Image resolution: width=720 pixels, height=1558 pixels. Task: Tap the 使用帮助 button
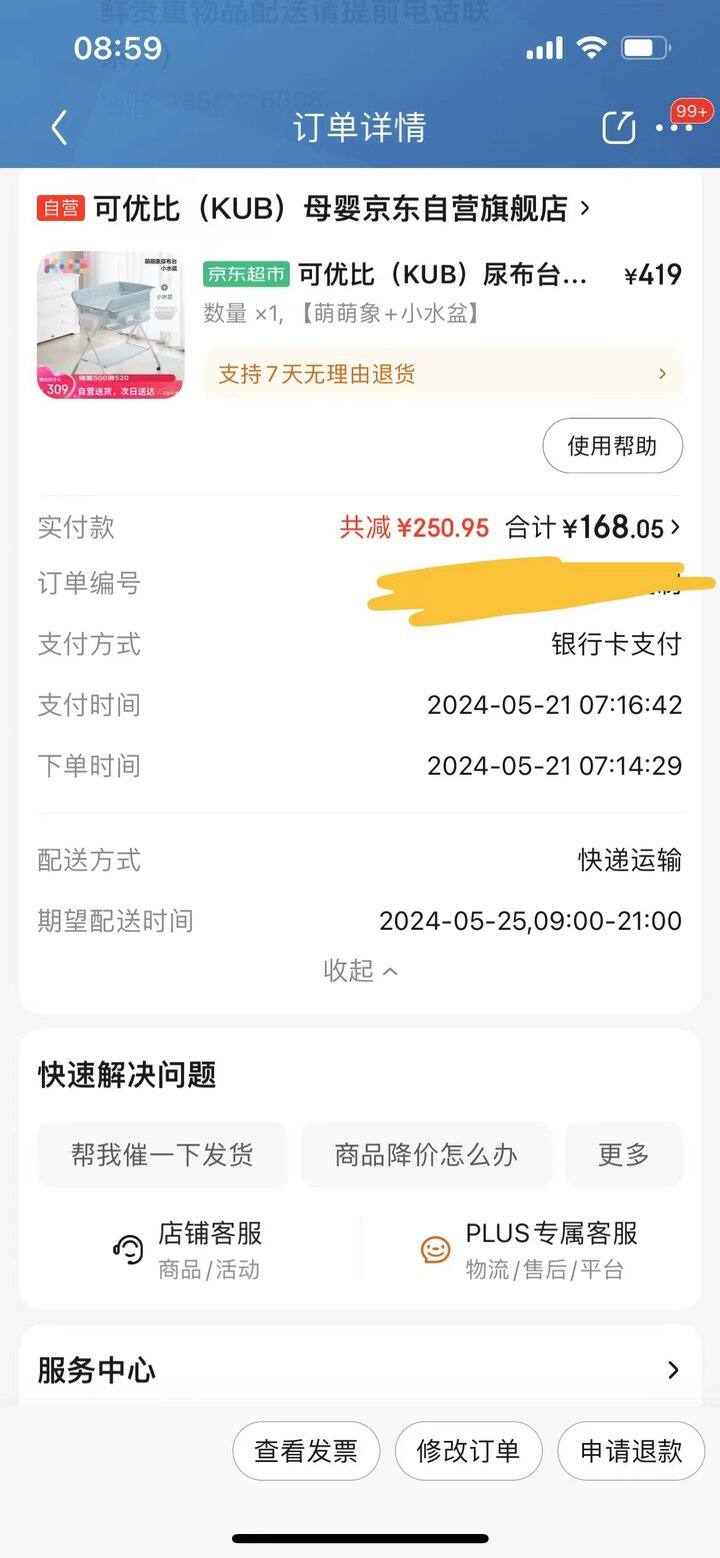tap(613, 446)
